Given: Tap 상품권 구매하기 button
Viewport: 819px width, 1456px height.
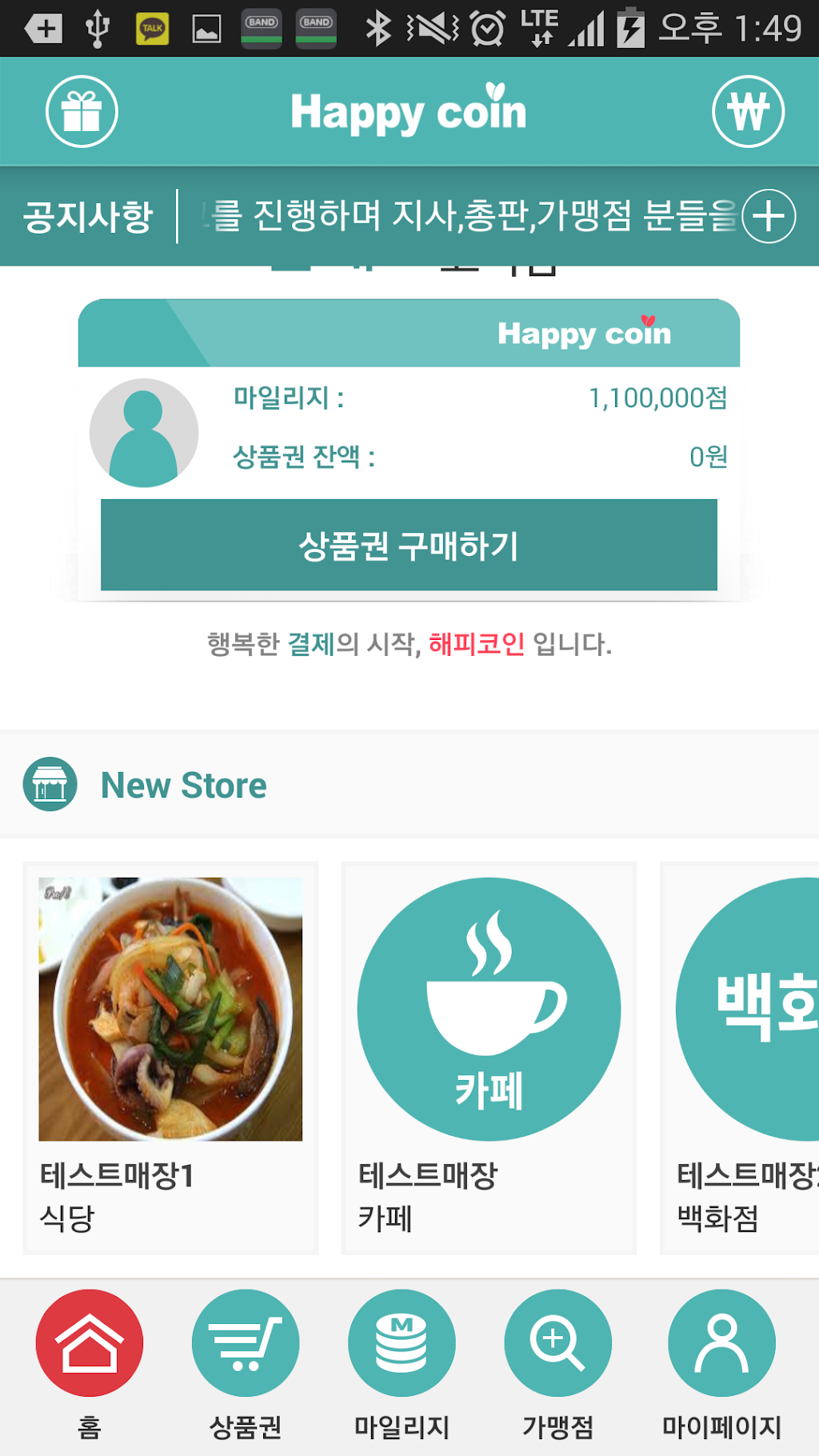Looking at the screenshot, I should pos(409,545).
